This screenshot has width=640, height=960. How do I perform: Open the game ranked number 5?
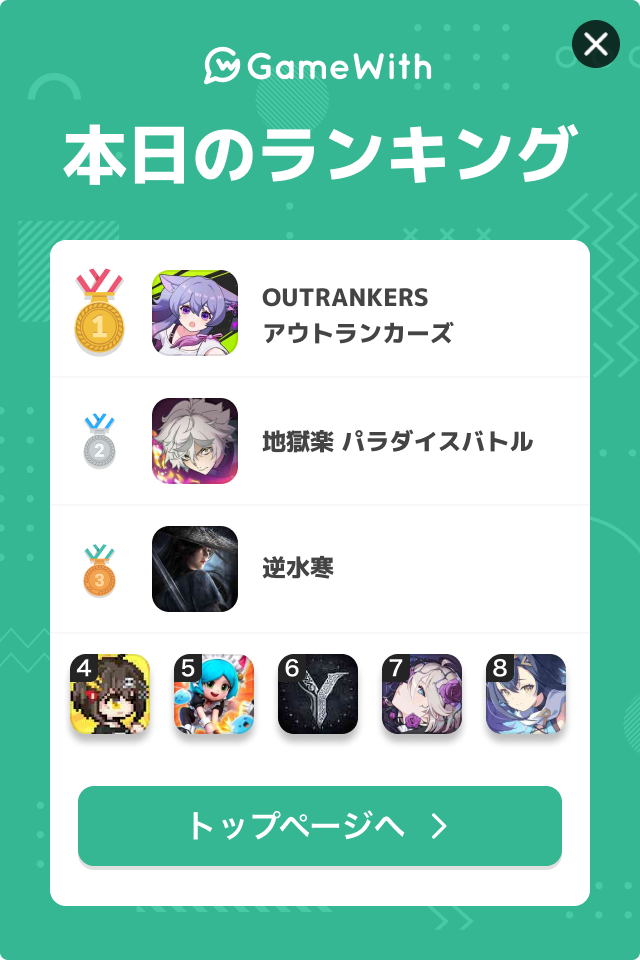click(x=214, y=694)
